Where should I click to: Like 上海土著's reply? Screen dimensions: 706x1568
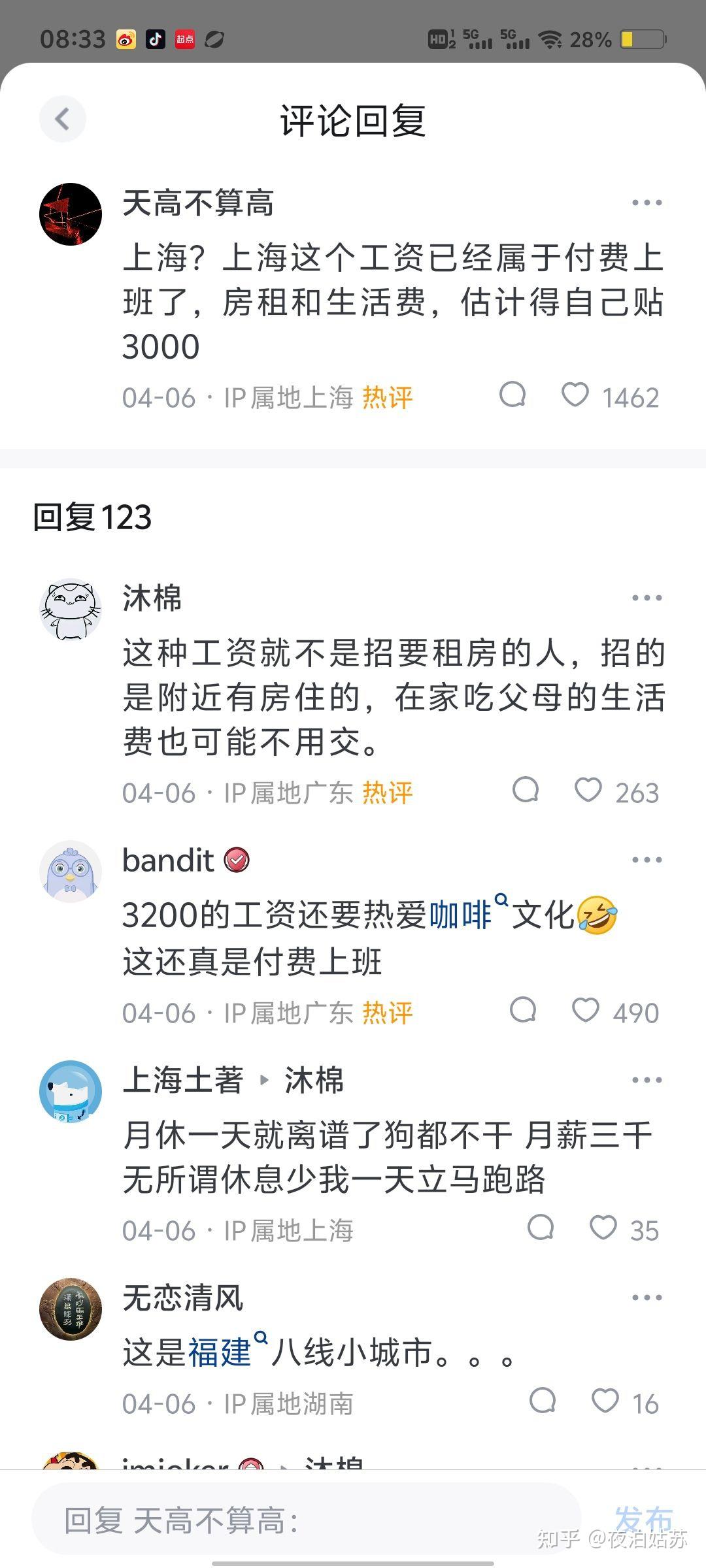point(603,1228)
